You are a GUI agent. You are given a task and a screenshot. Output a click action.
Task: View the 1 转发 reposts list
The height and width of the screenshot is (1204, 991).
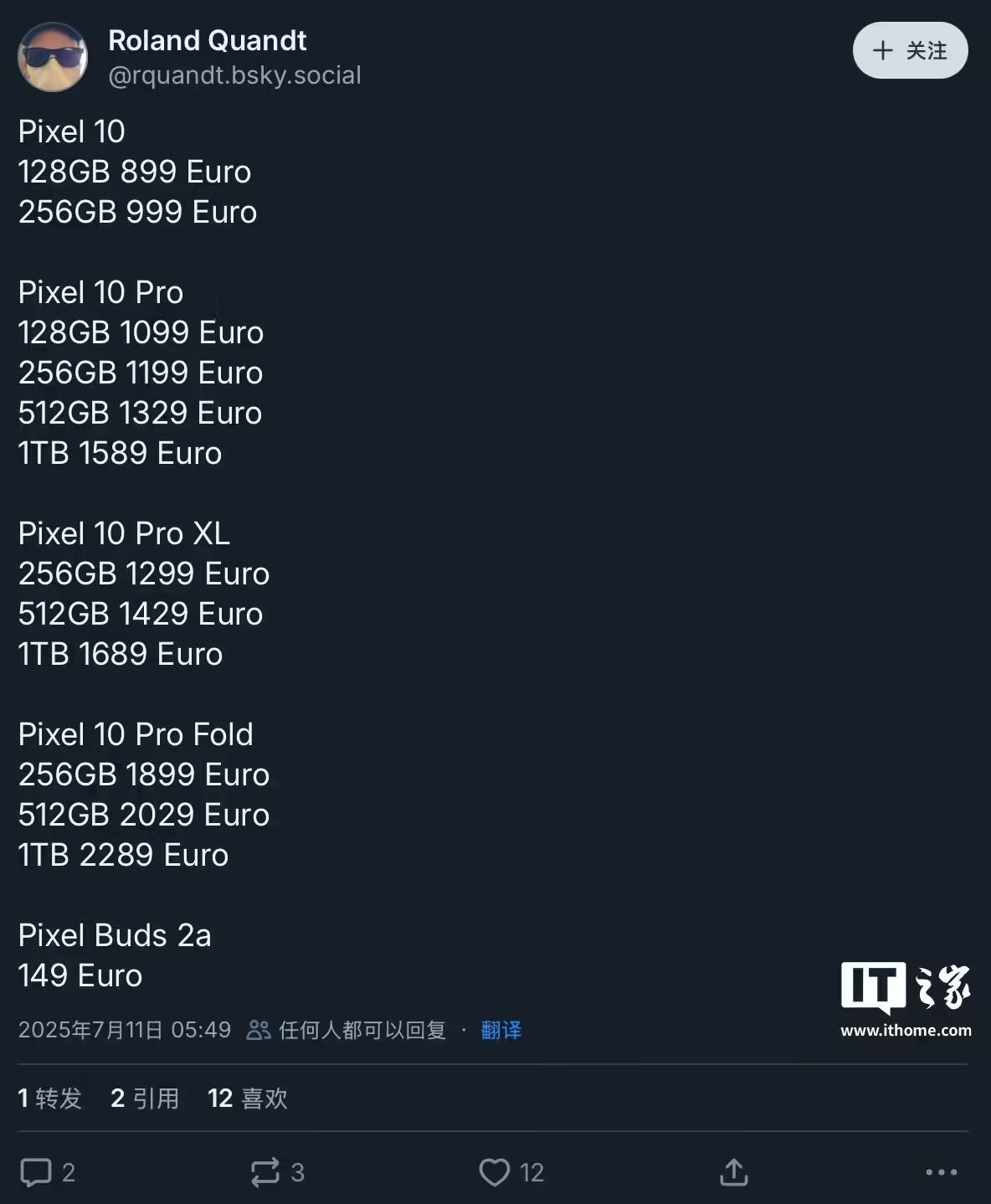coord(50,1098)
